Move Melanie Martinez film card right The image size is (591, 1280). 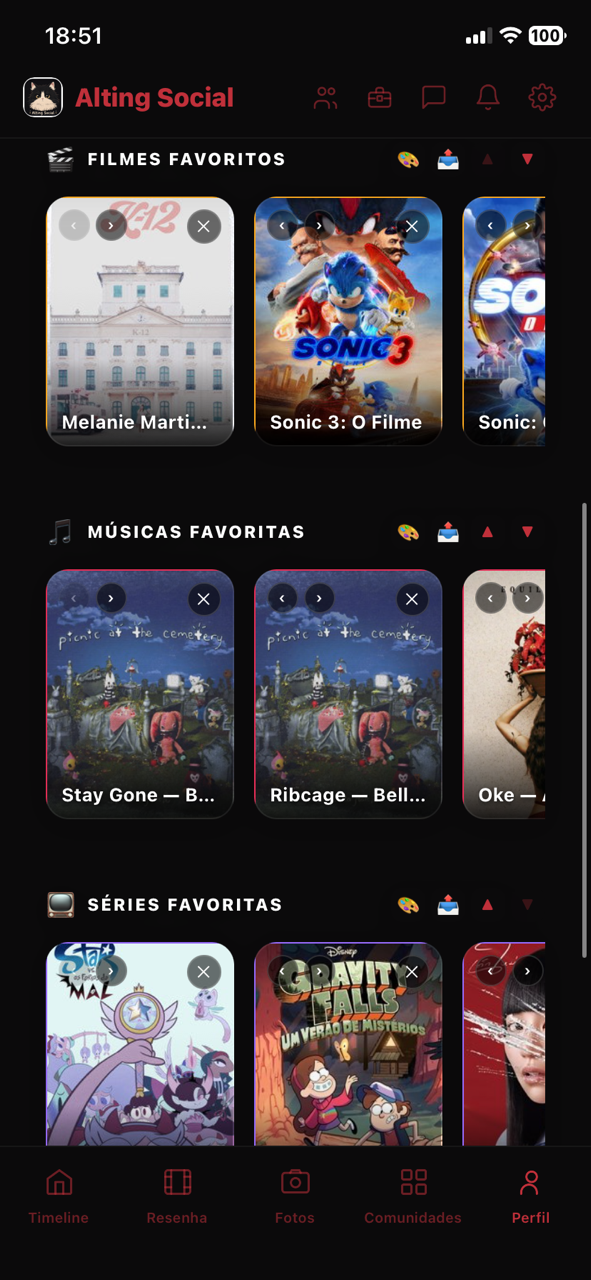pos(111,226)
